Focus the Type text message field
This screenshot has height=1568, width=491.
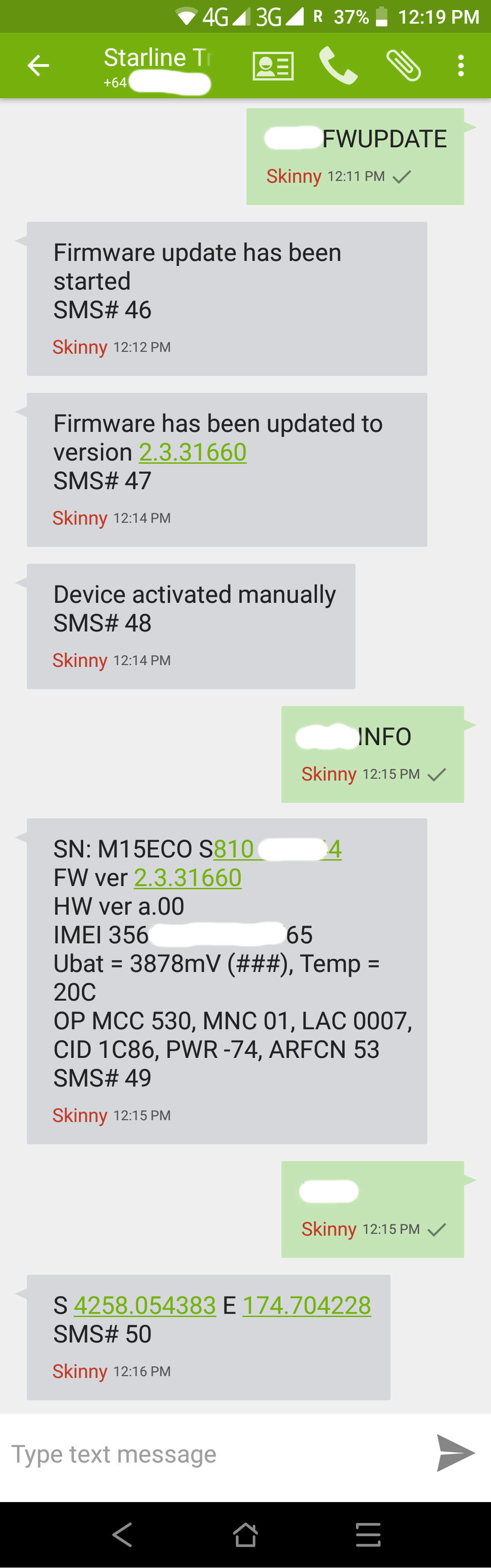click(213, 1454)
